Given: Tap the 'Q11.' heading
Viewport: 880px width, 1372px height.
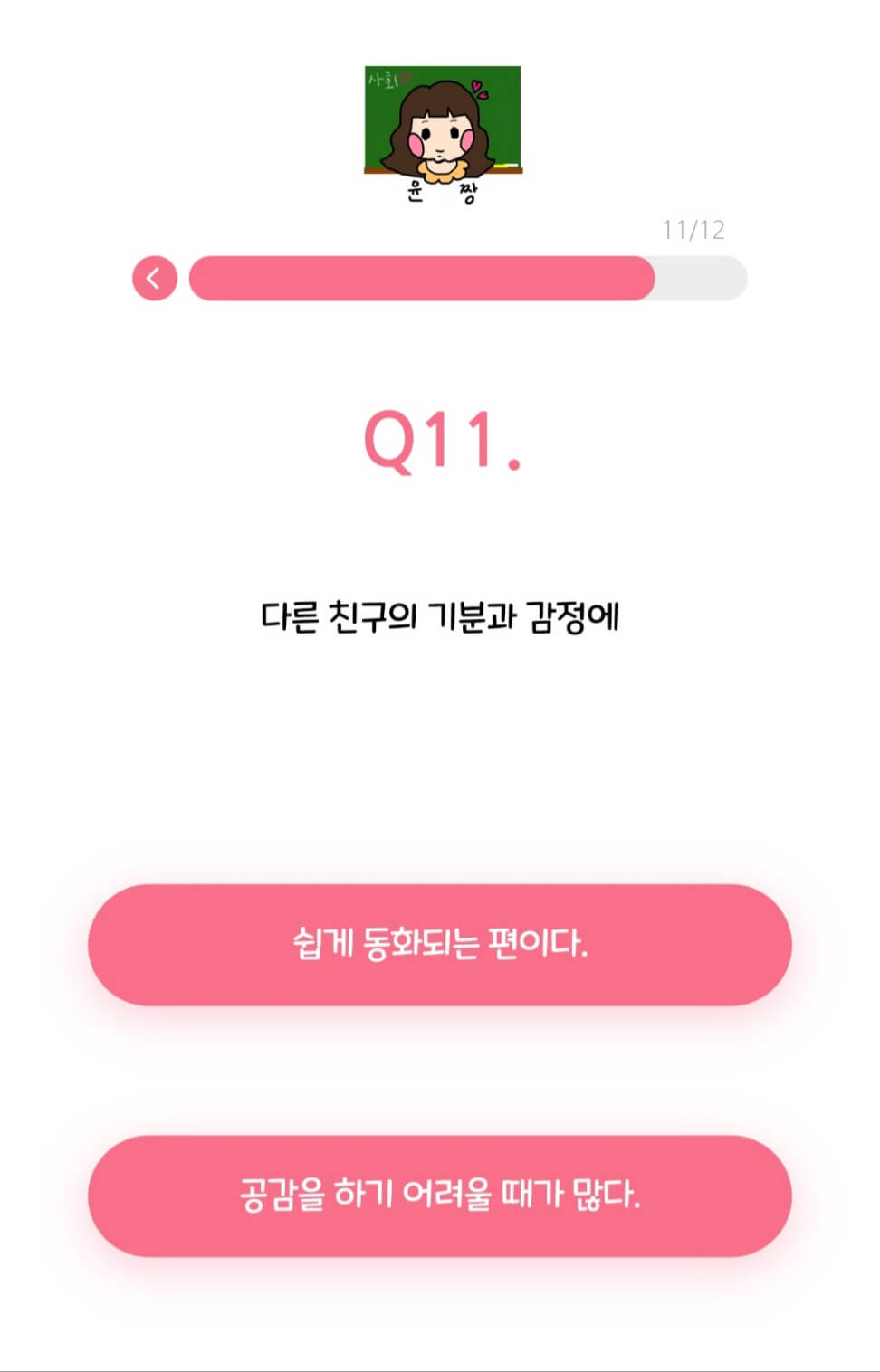Looking at the screenshot, I should tap(440, 441).
